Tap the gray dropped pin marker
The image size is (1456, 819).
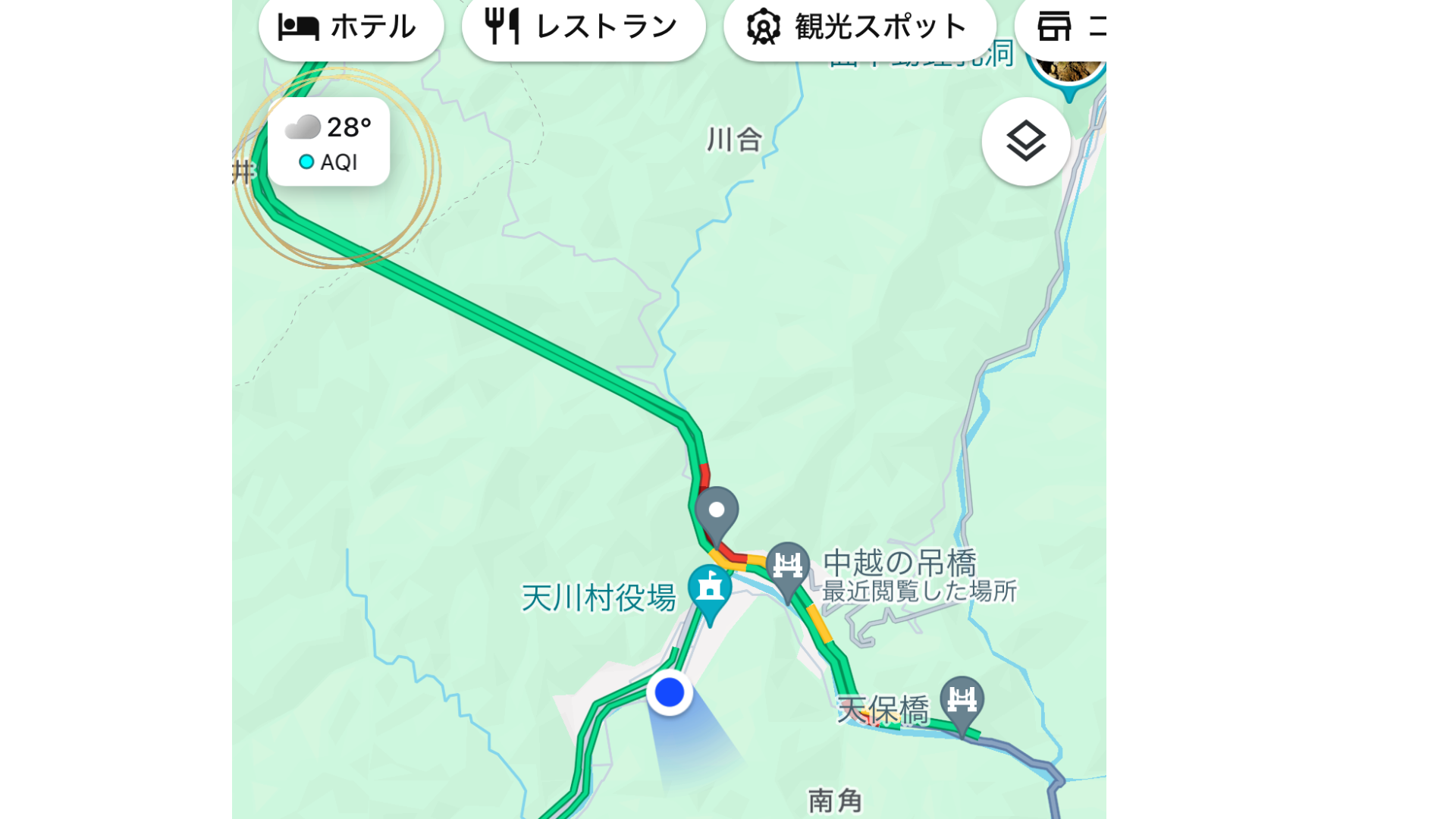tap(717, 512)
